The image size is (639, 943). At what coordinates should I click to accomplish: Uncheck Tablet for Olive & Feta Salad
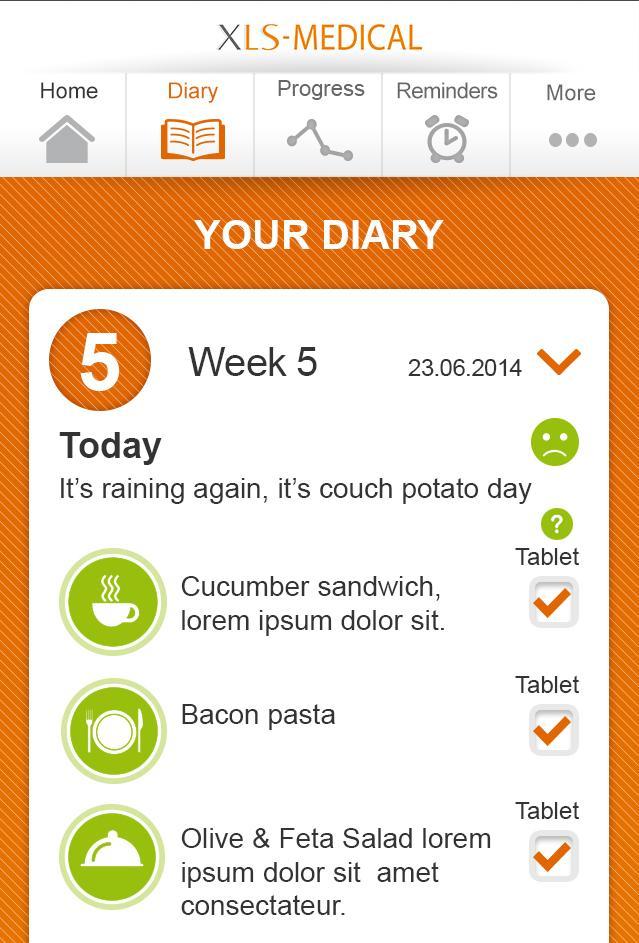(553, 857)
